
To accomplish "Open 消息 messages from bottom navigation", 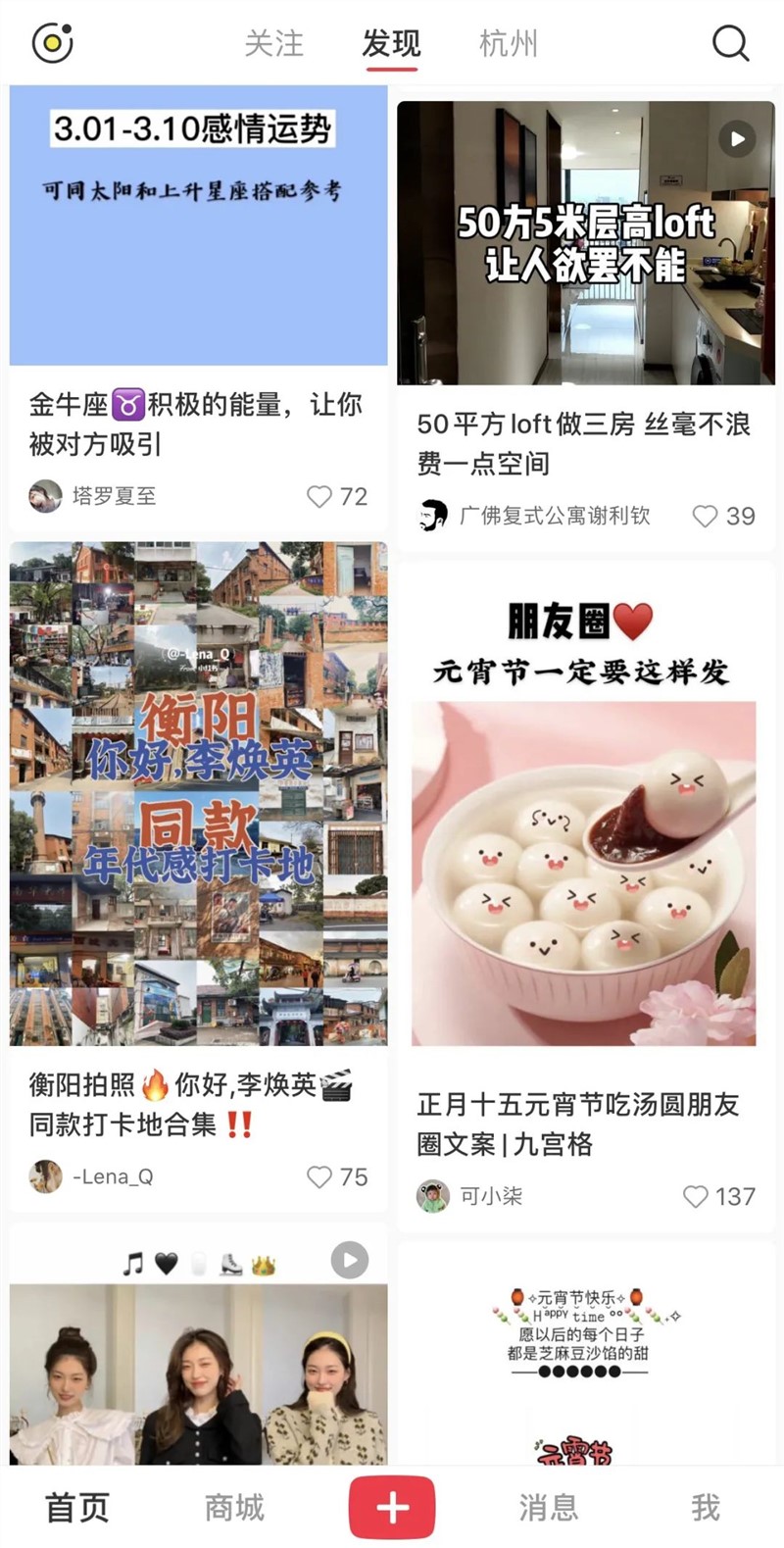I will 549,1507.
